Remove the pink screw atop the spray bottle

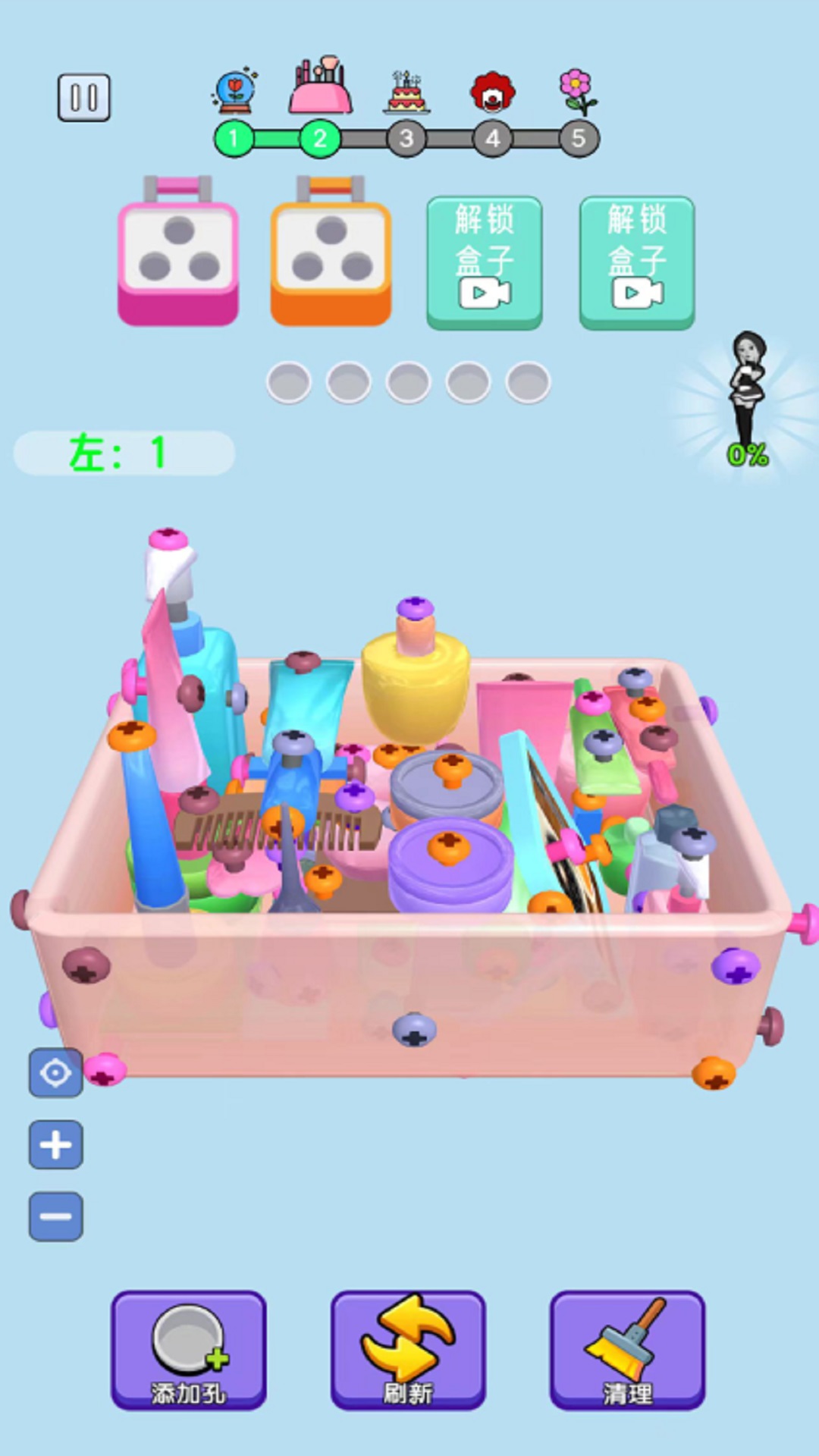168,539
